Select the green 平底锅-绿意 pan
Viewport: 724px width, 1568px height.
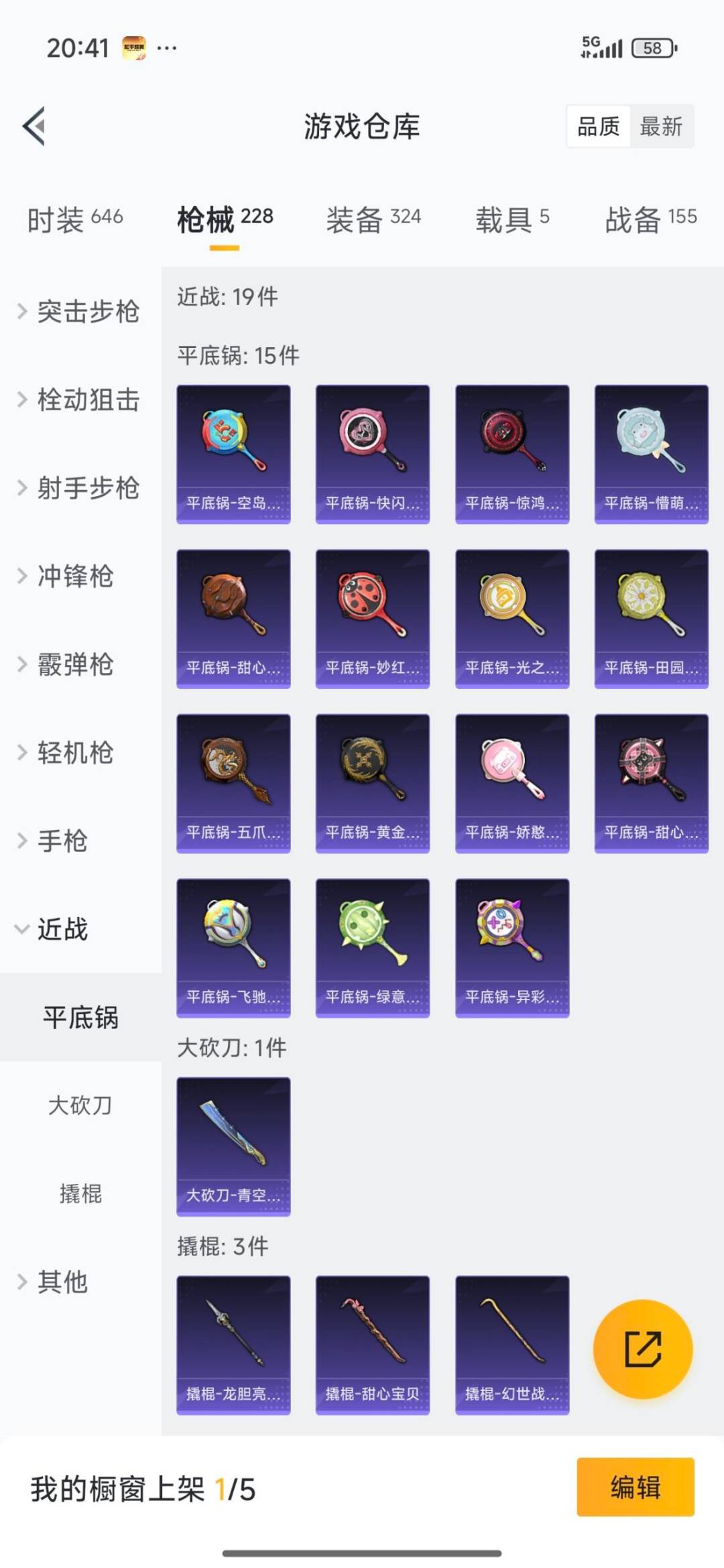click(x=372, y=948)
